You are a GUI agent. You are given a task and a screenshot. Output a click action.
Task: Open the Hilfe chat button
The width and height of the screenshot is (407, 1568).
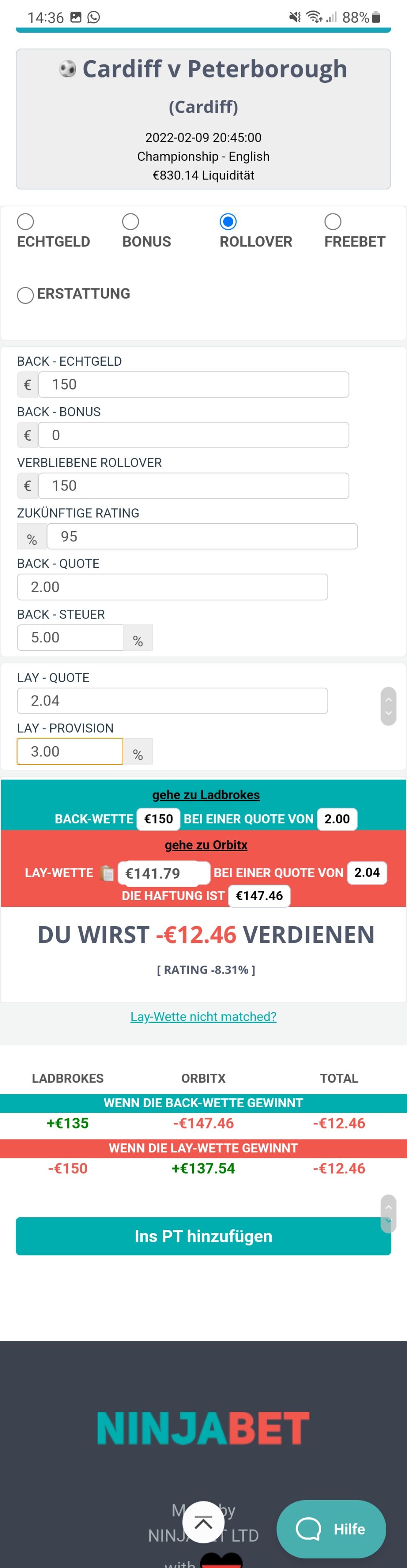[x=331, y=1528]
